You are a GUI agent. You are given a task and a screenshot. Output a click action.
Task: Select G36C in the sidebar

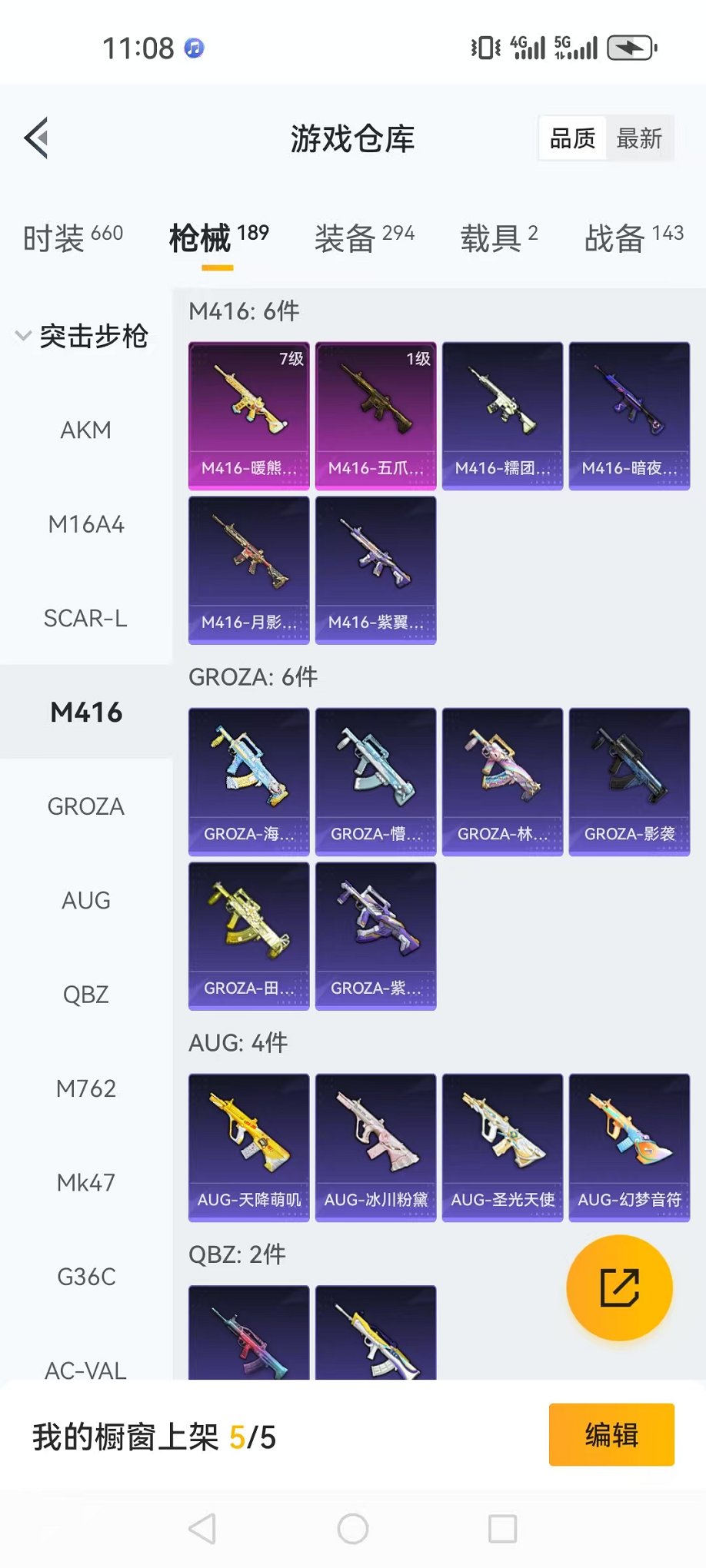pos(86,1277)
